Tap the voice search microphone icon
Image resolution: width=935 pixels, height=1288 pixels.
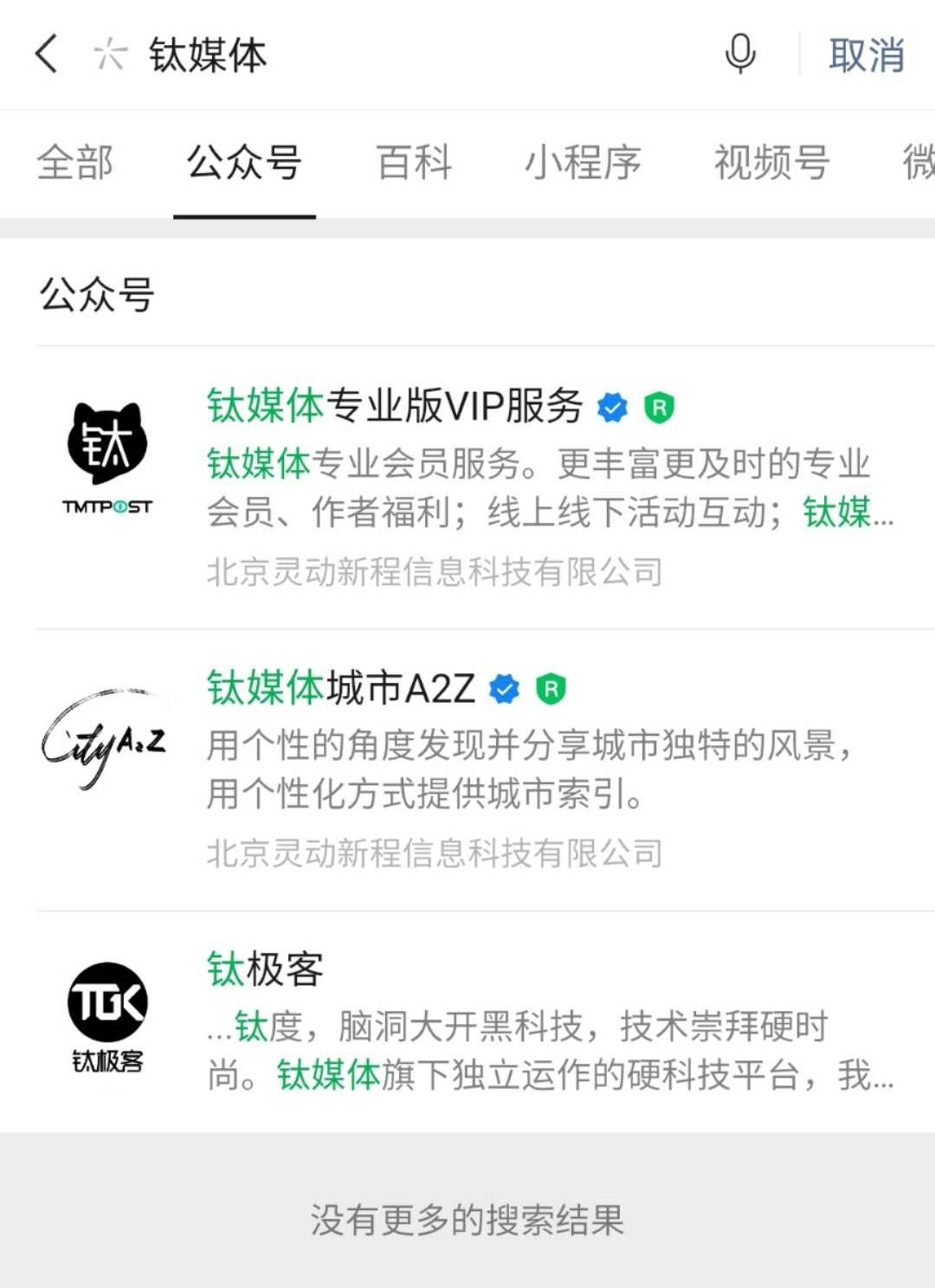[740, 55]
